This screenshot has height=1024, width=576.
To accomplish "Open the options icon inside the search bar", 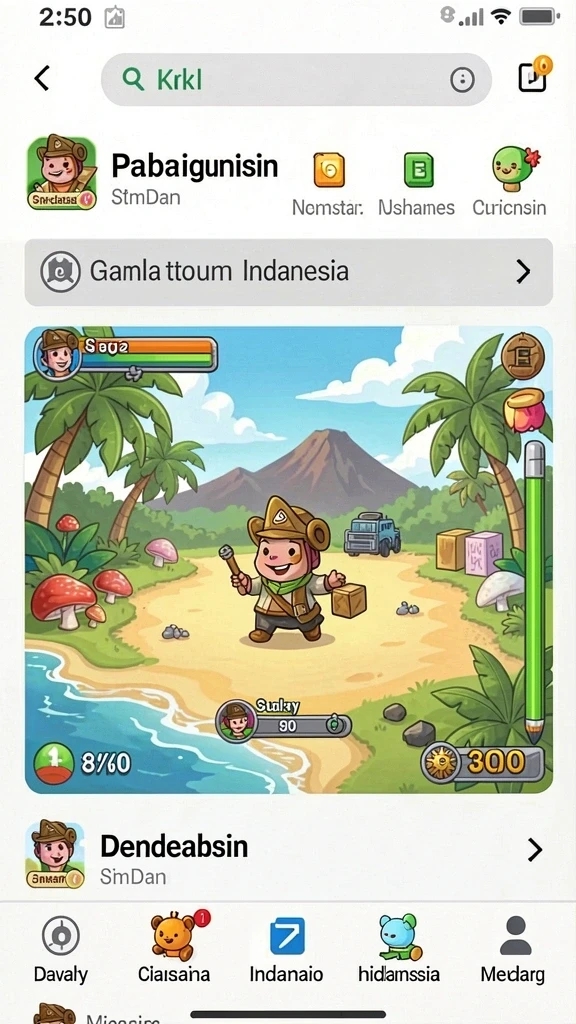I will coord(462,80).
